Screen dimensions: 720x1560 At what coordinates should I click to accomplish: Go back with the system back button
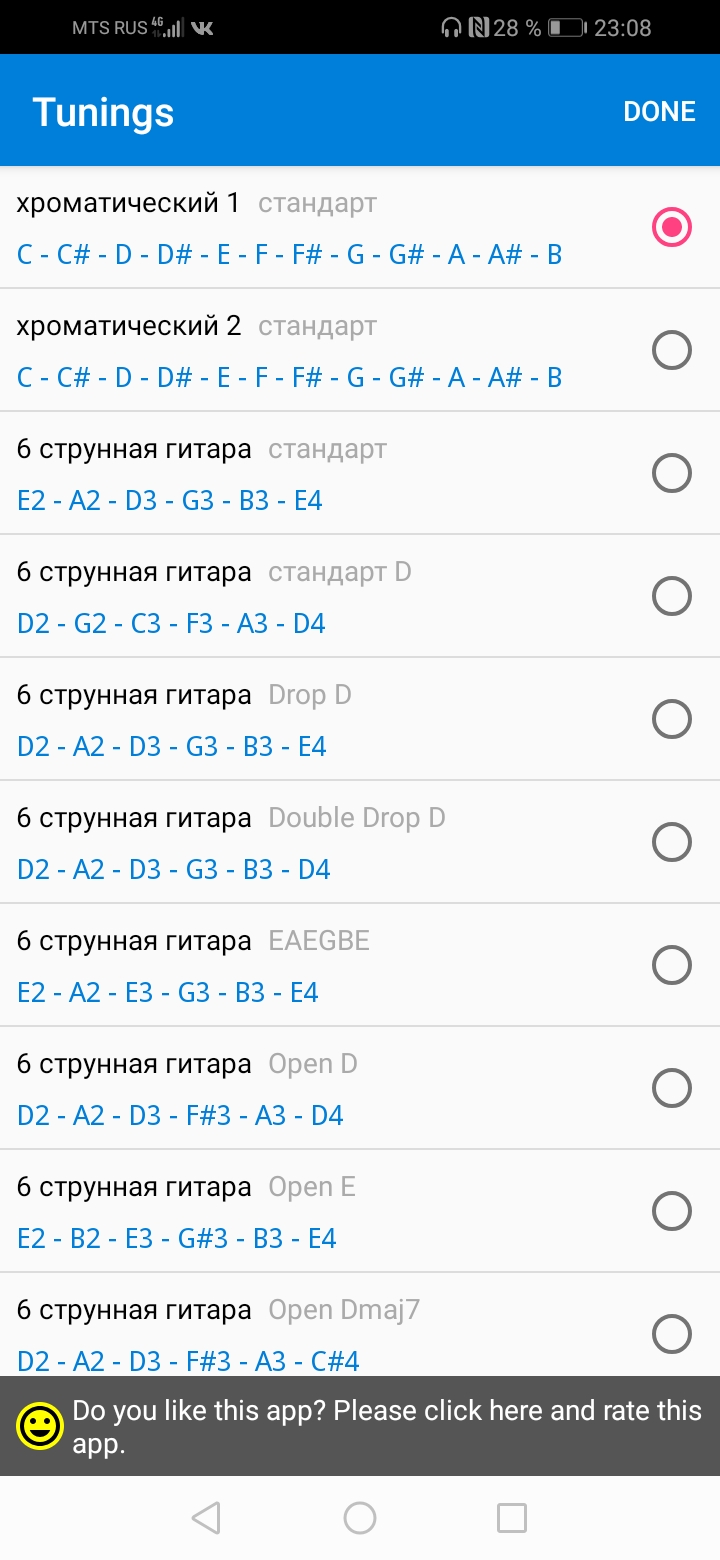(206, 1518)
